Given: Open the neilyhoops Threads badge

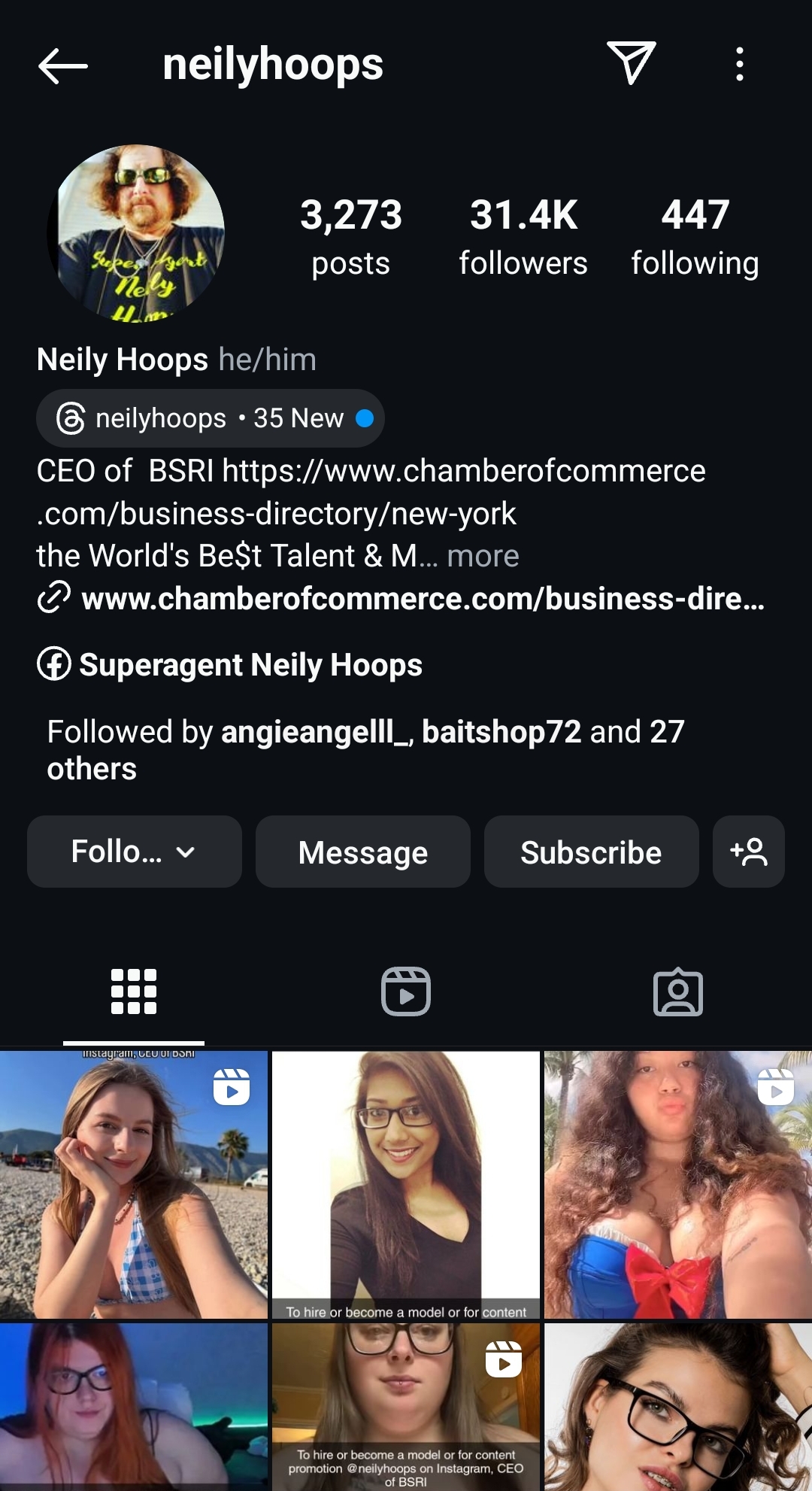Looking at the screenshot, I should click(x=211, y=418).
